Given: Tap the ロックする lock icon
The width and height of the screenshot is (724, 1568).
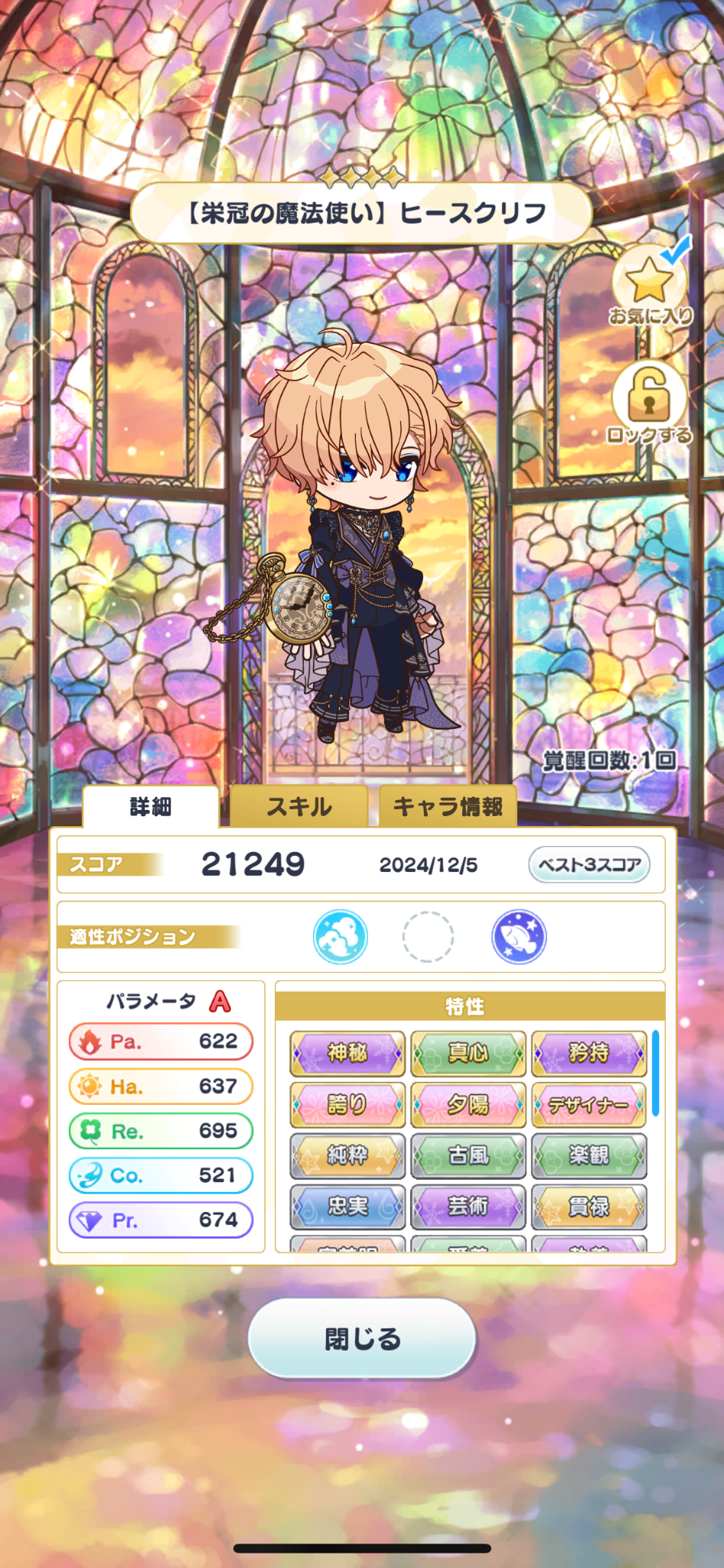Looking at the screenshot, I should 649,397.
